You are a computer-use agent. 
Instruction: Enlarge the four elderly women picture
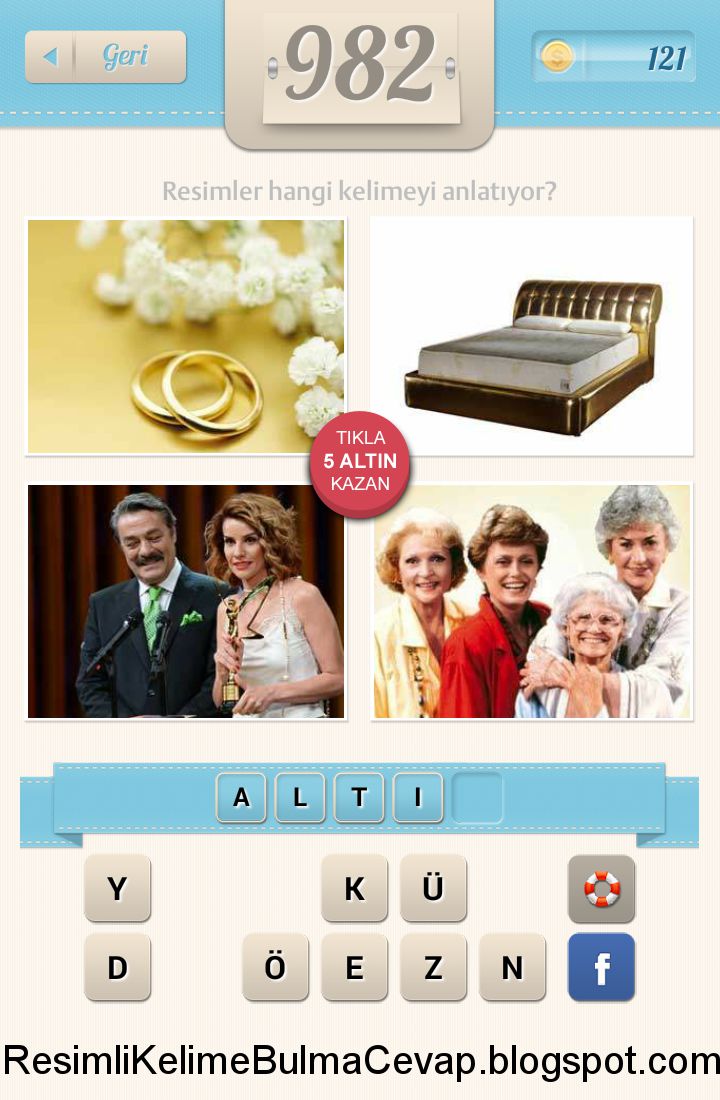531,601
